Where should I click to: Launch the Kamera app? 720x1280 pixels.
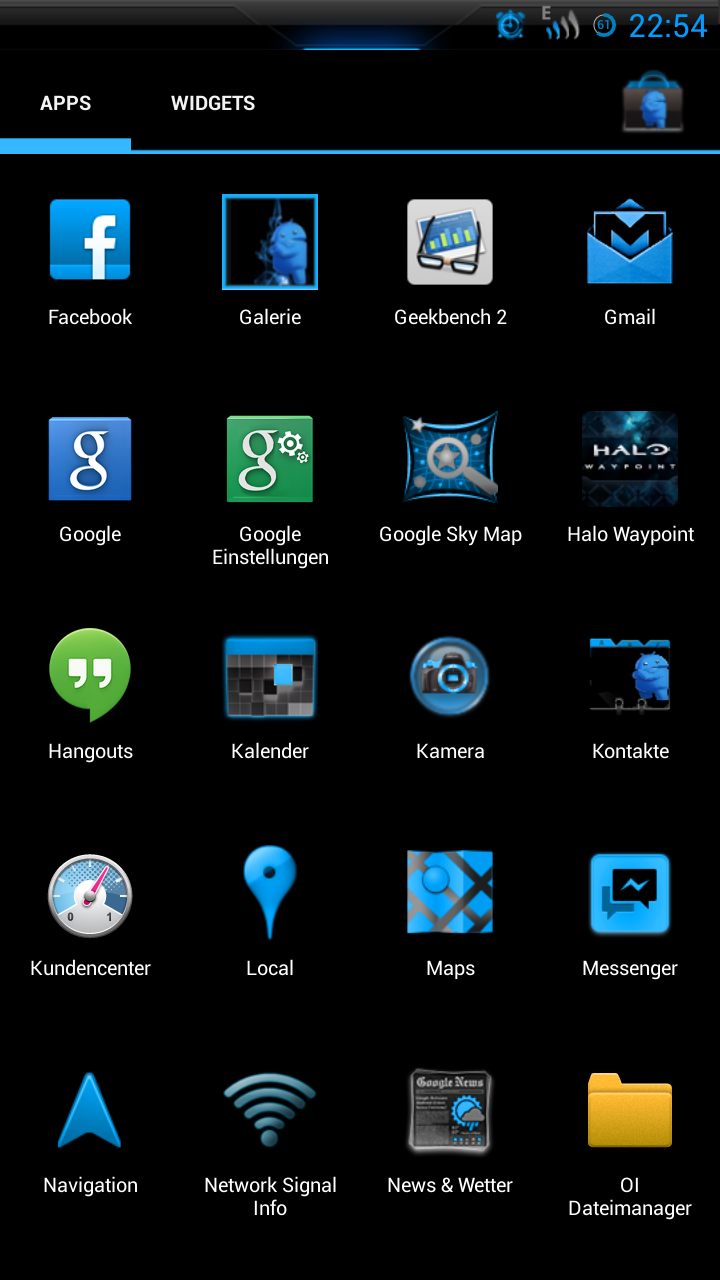click(450, 676)
